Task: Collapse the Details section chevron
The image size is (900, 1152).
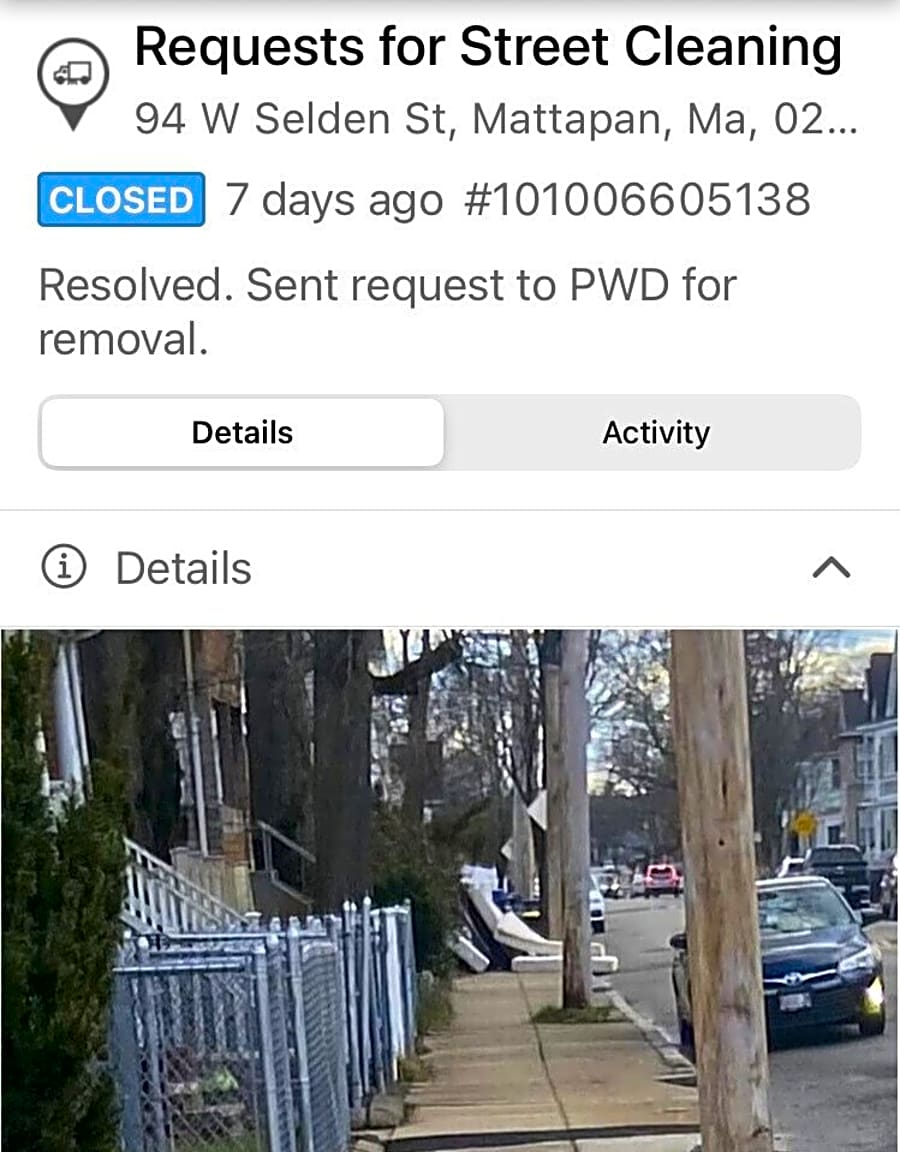Action: (x=831, y=568)
